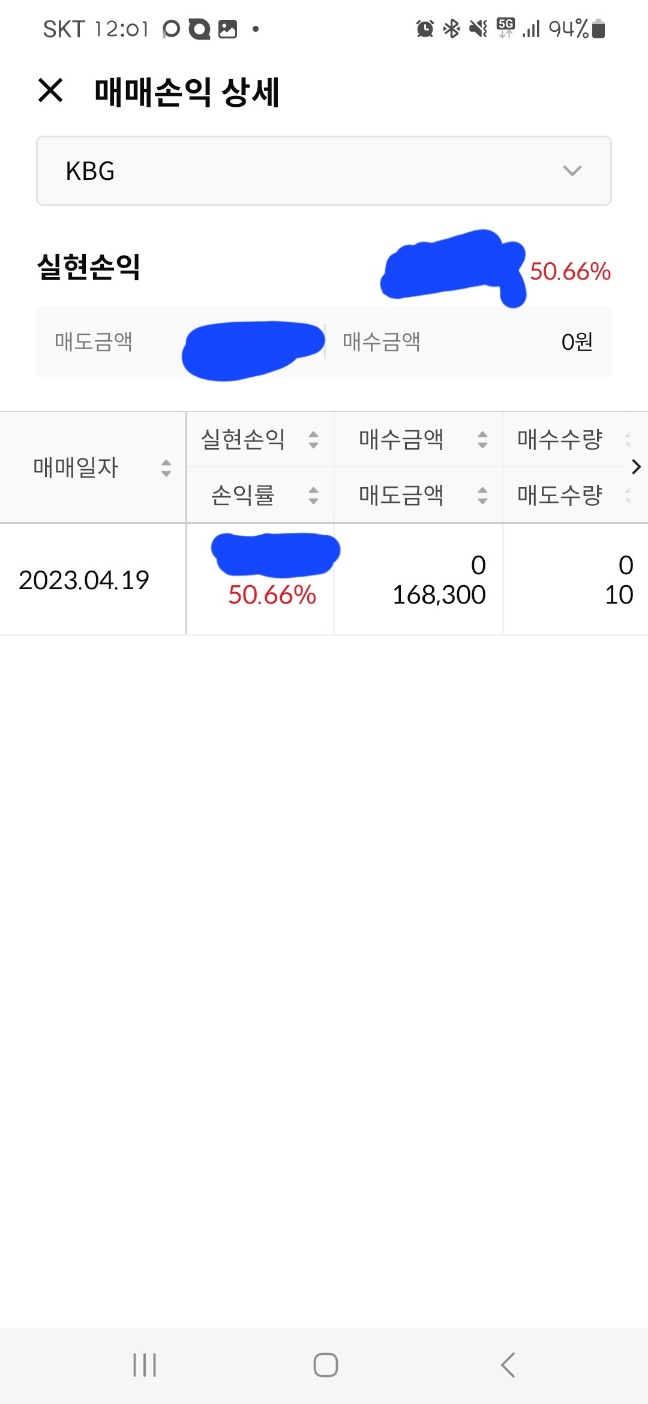Screen dimensions: 648x1404
Task: Sort the header row's 매도금액 column
Action: pyautogui.click(x=418, y=495)
